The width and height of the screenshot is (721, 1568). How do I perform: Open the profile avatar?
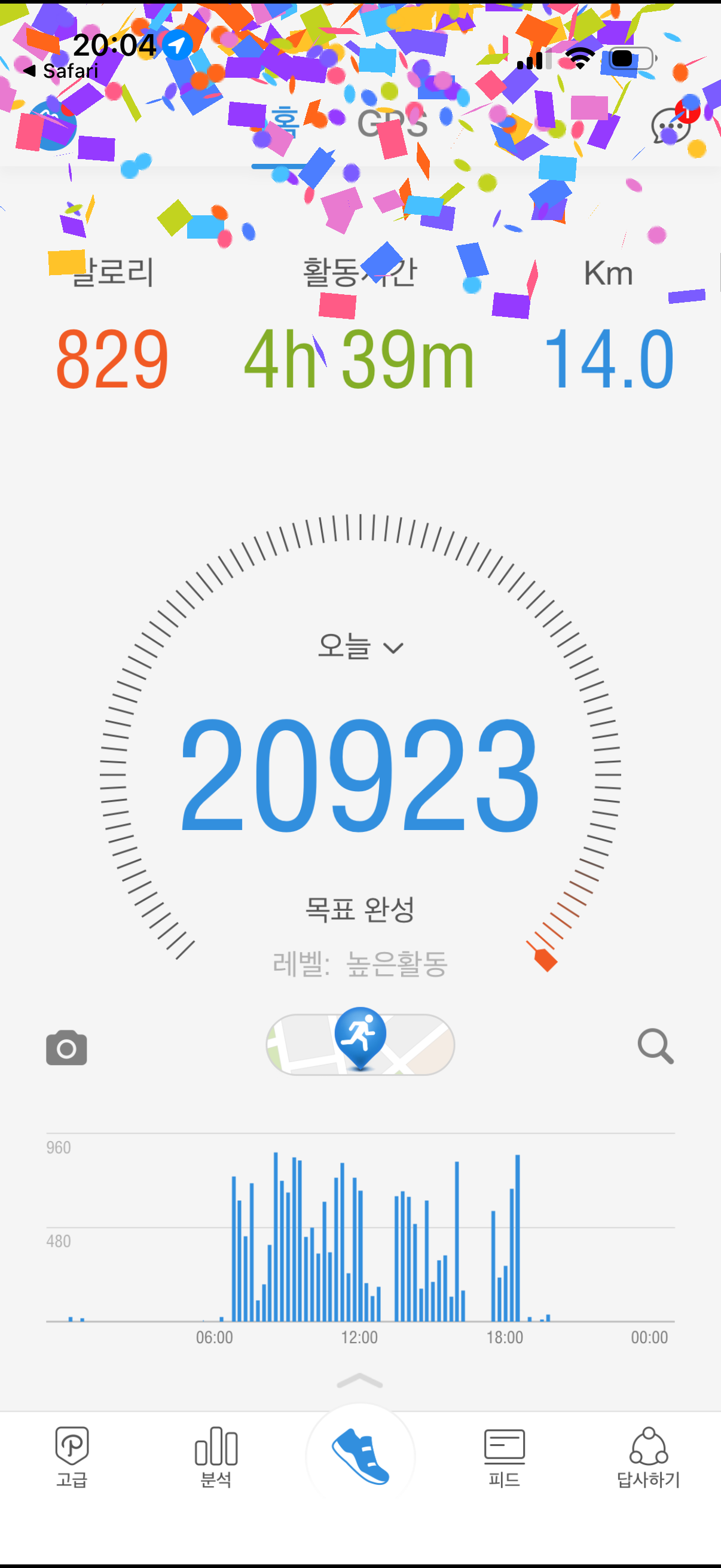(53, 127)
